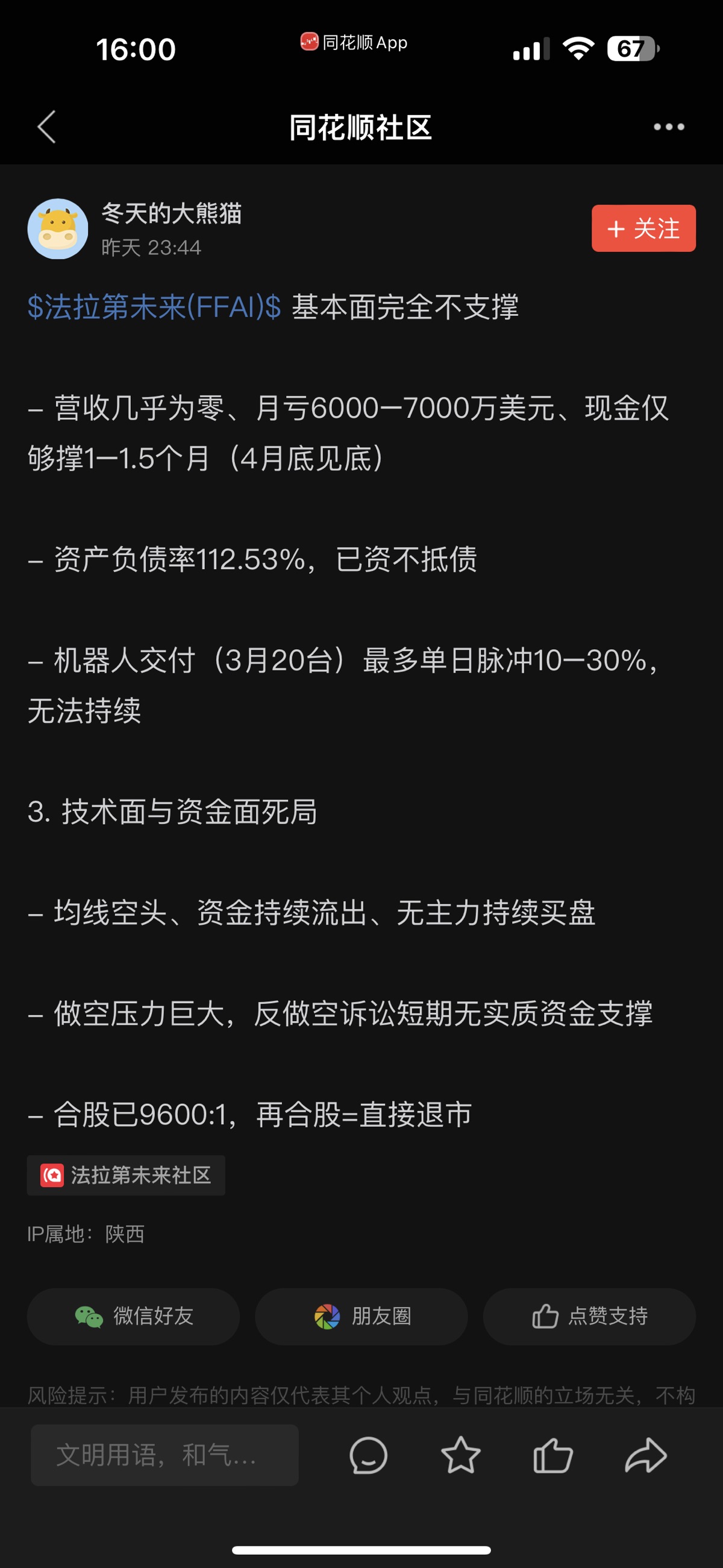723x1568 pixels.
Task: Share the post to 微信好友
Action: 133,1316
